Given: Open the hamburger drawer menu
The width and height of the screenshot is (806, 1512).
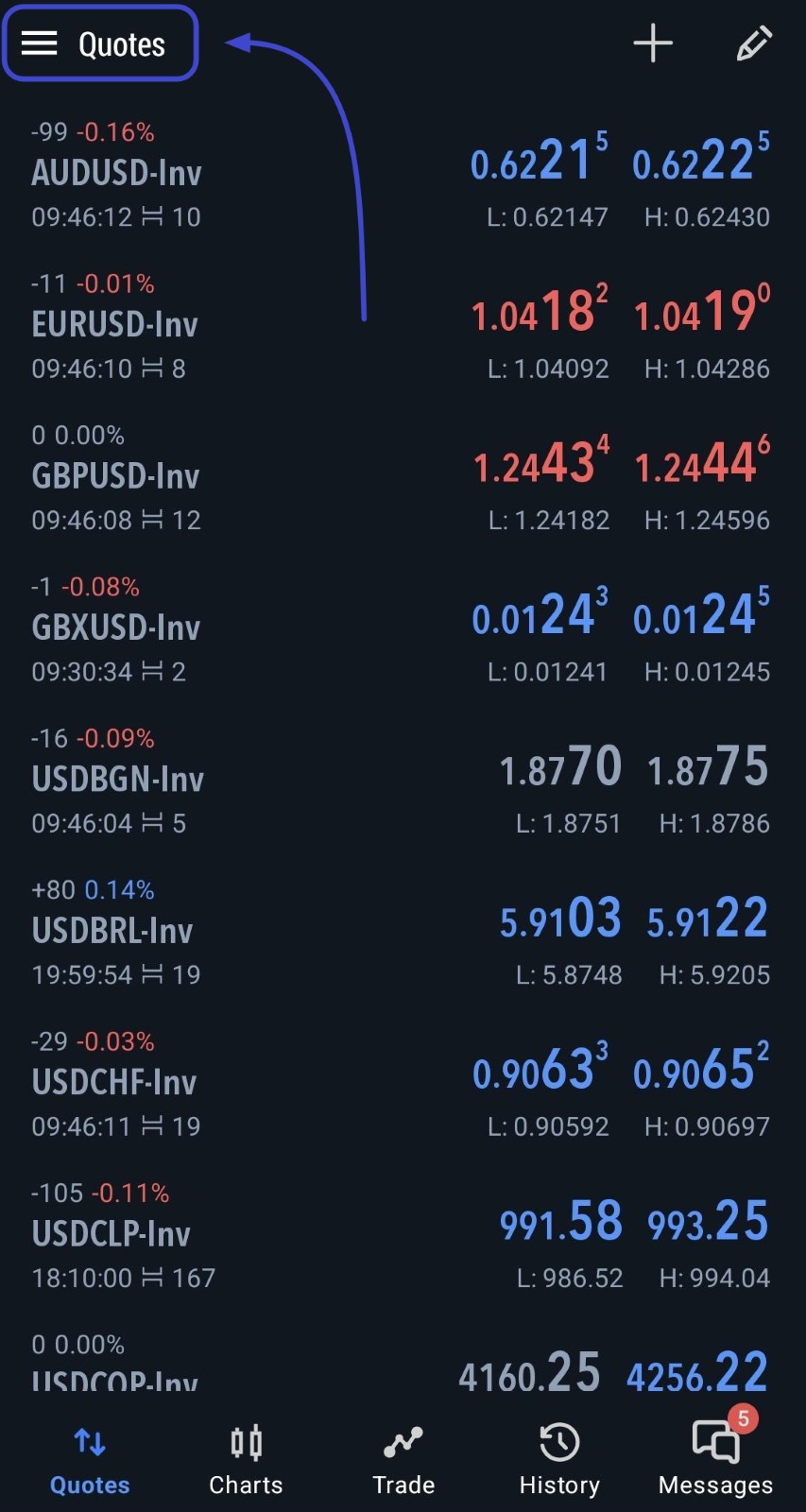Looking at the screenshot, I should click(40, 43).
